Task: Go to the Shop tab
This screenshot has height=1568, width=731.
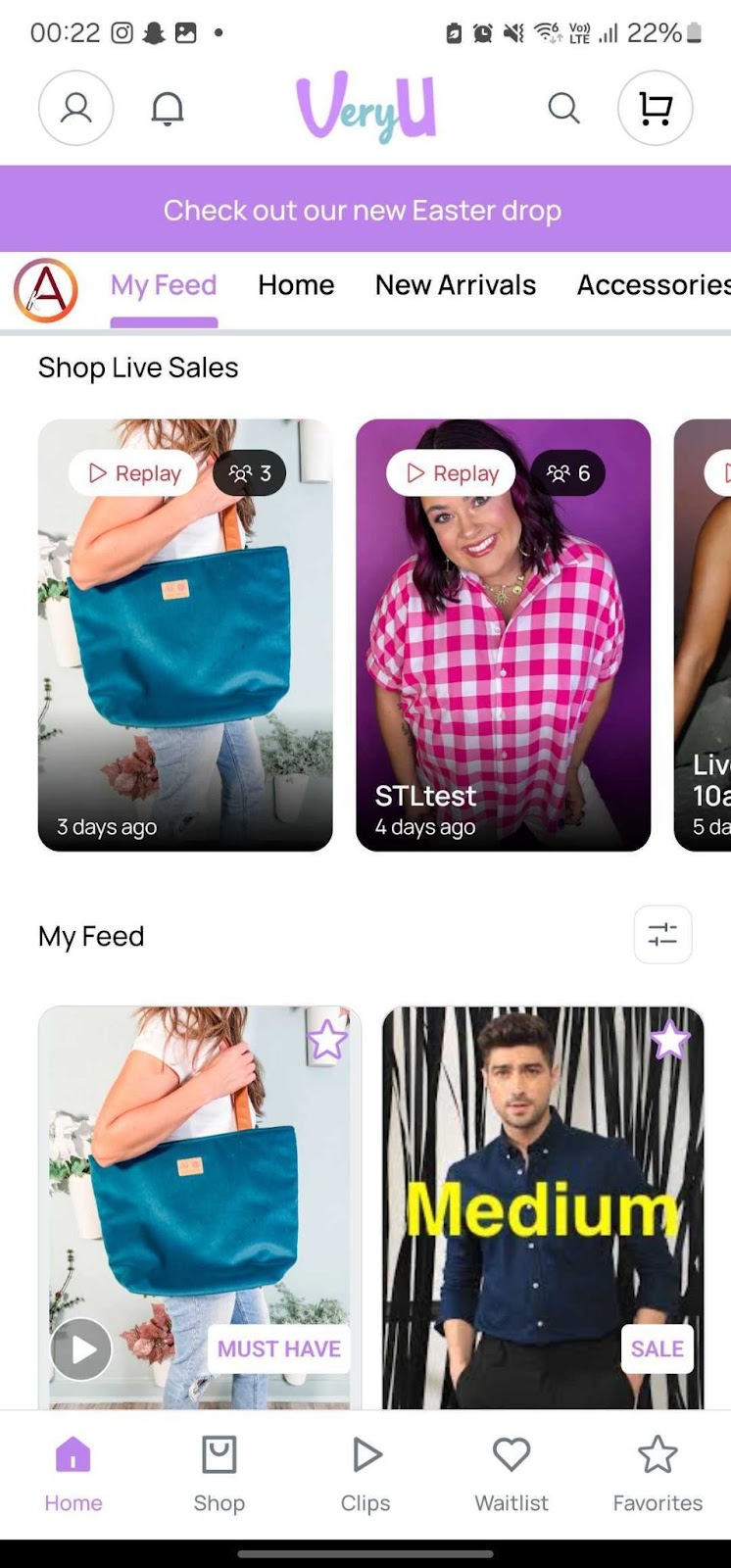Action: coord(219,1474)
